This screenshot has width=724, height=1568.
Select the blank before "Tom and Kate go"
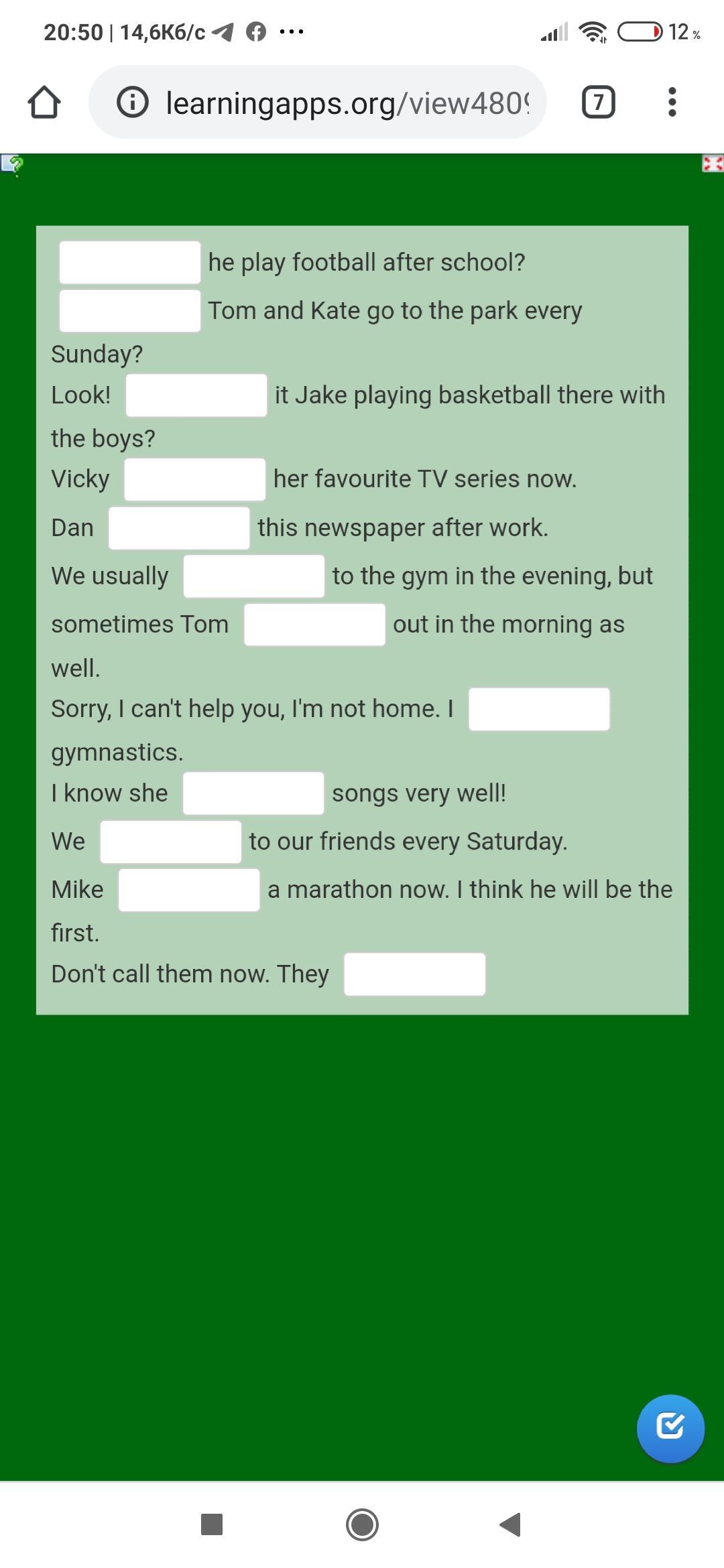click(130, 311)
